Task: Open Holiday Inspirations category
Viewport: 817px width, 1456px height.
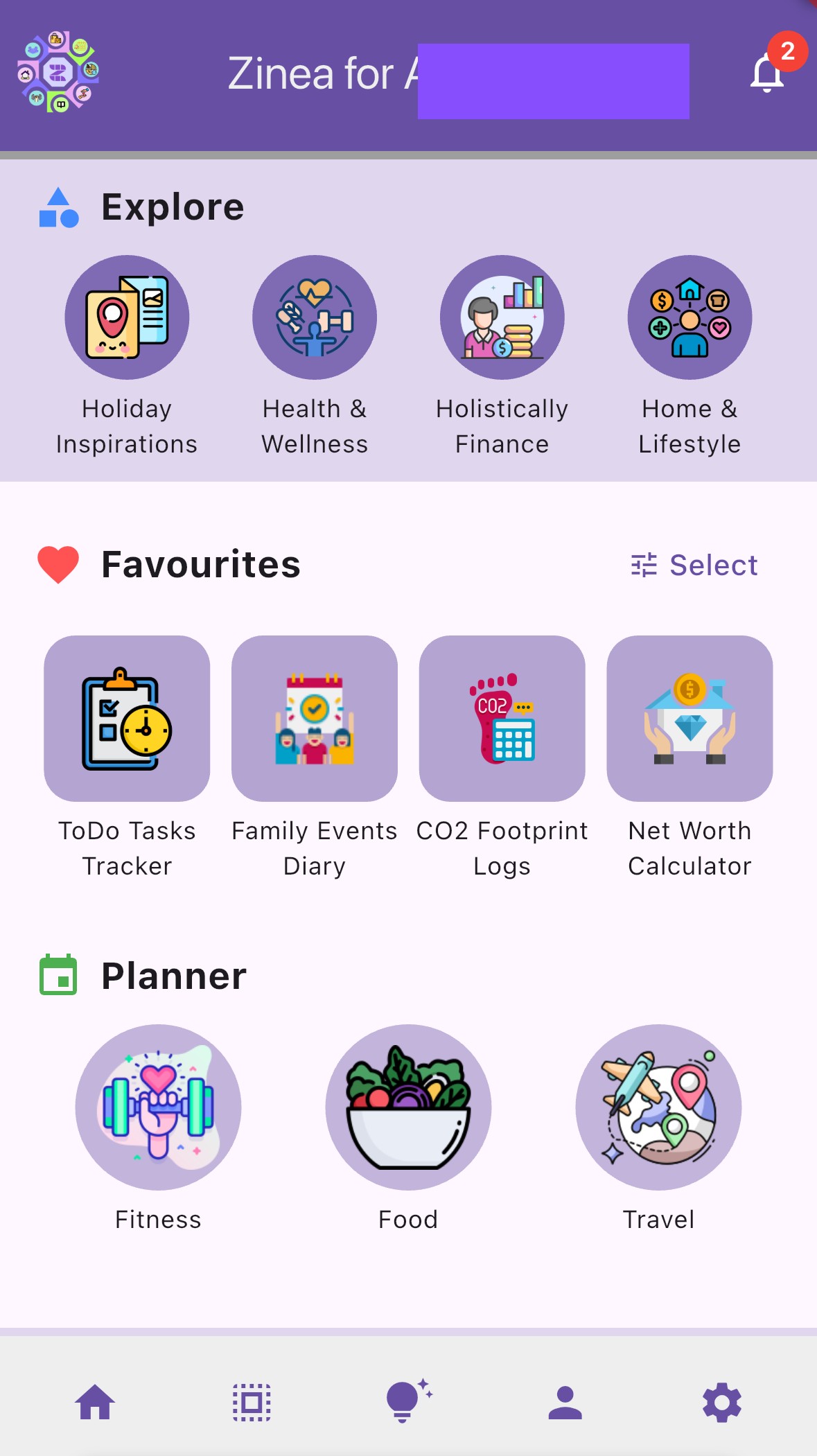Action: point(127,318)
